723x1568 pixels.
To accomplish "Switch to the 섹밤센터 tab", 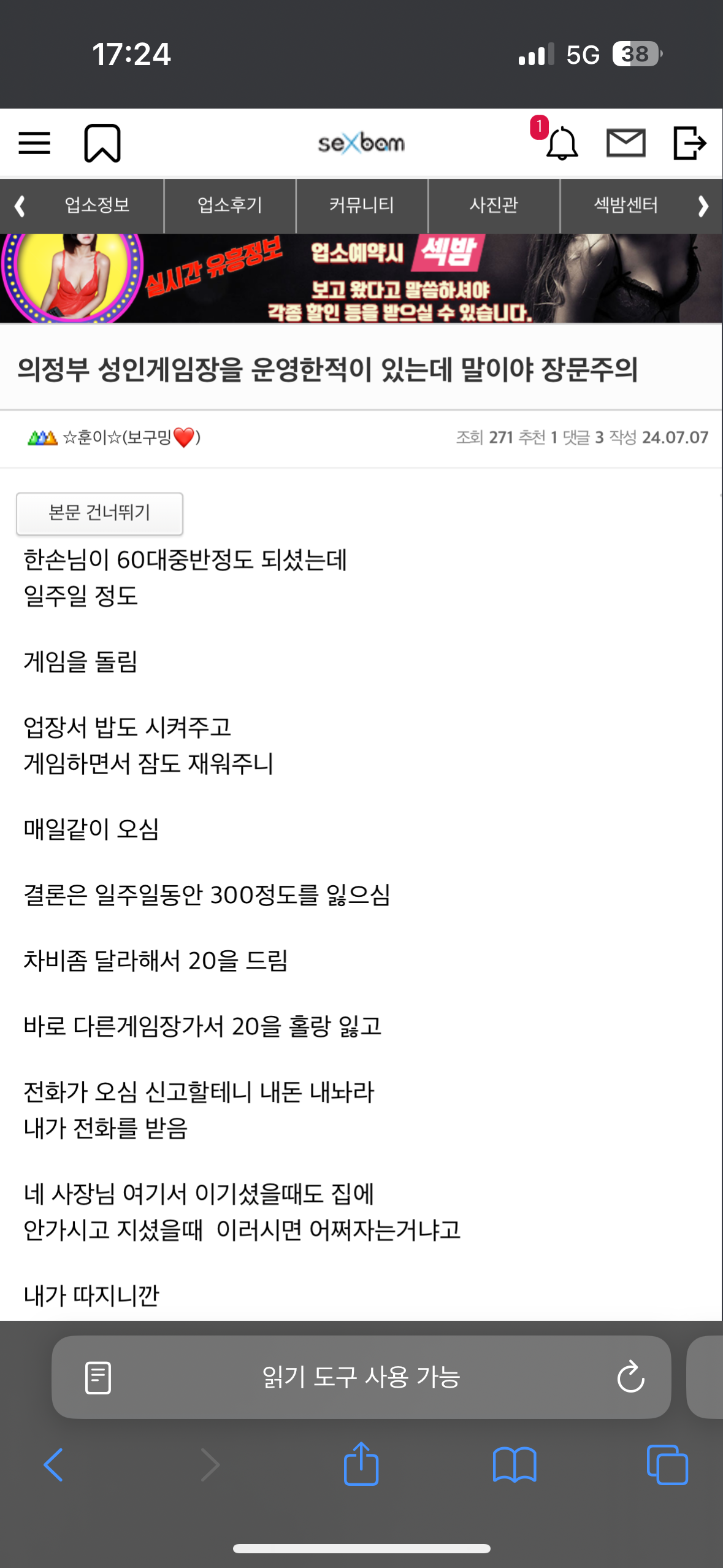I will pos(625,205).
